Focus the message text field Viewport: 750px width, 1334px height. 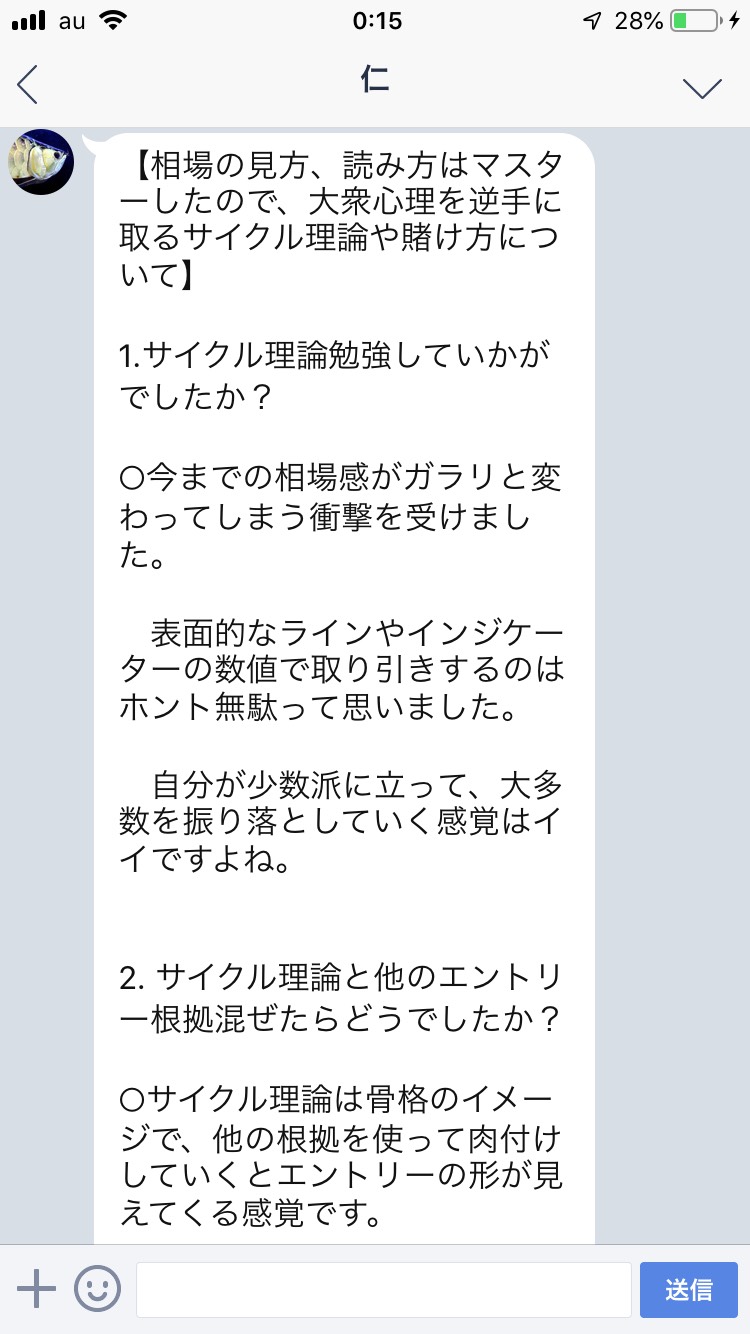coord(383,1289)
